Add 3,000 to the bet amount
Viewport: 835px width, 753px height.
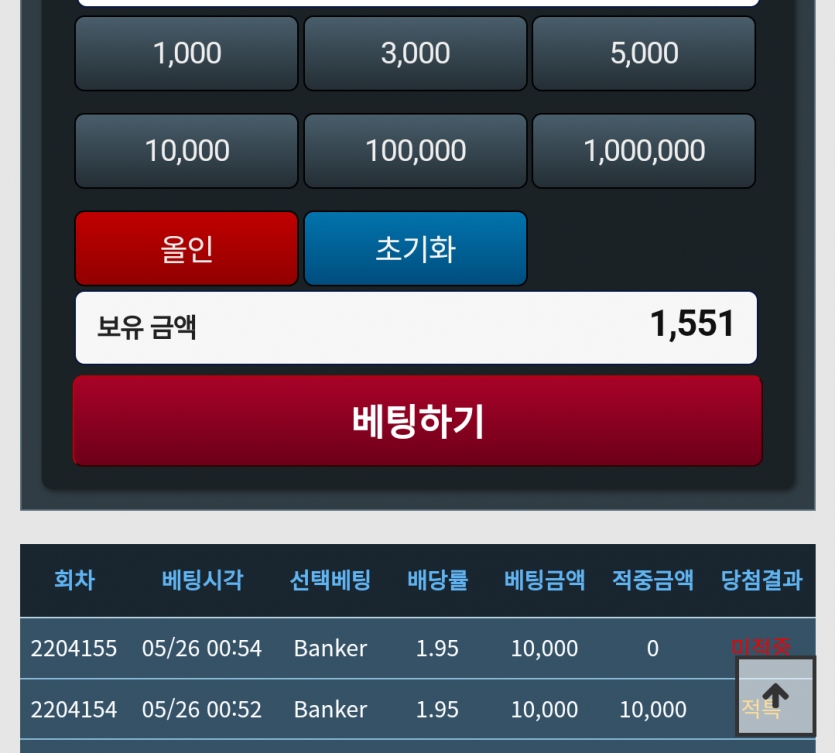[415, 54]
